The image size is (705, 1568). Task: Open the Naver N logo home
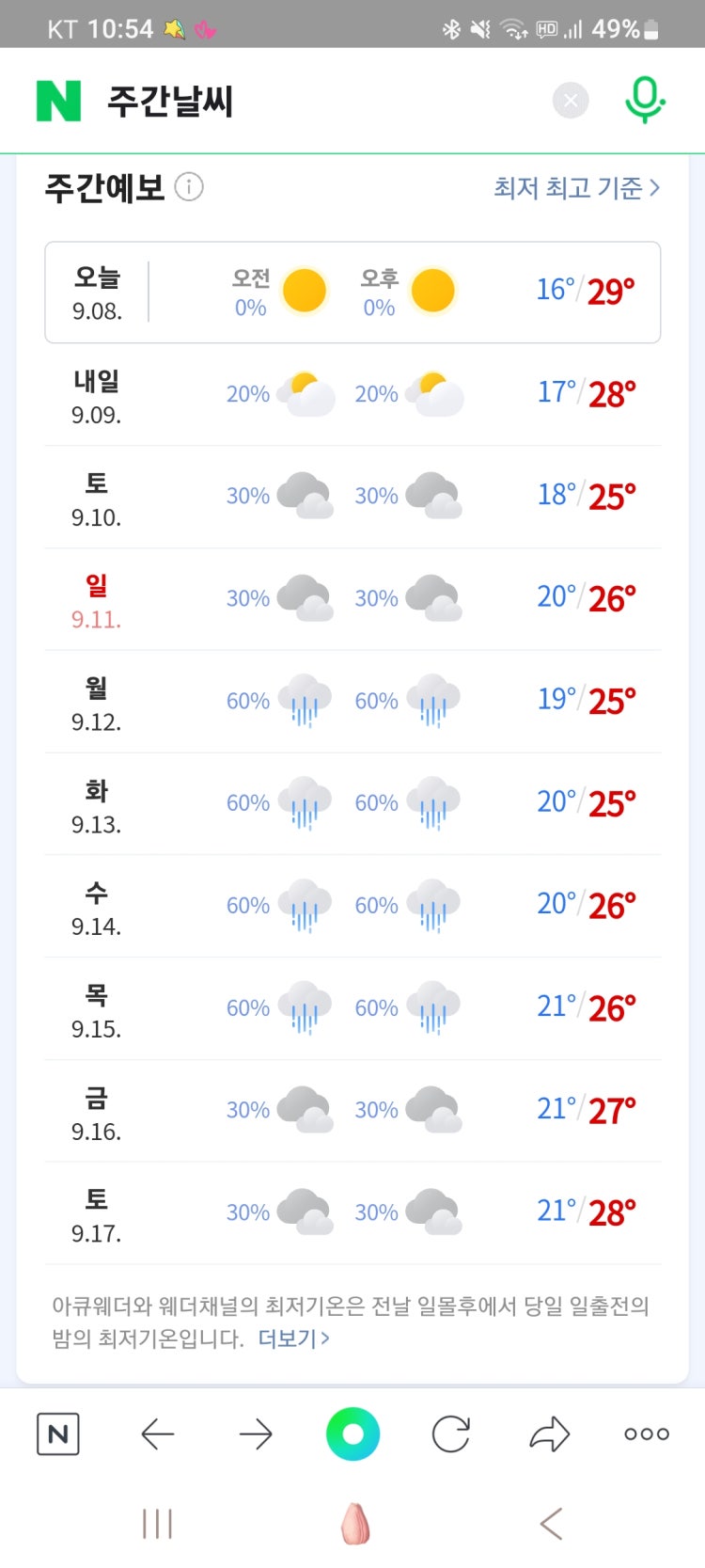tap(58, 101)
